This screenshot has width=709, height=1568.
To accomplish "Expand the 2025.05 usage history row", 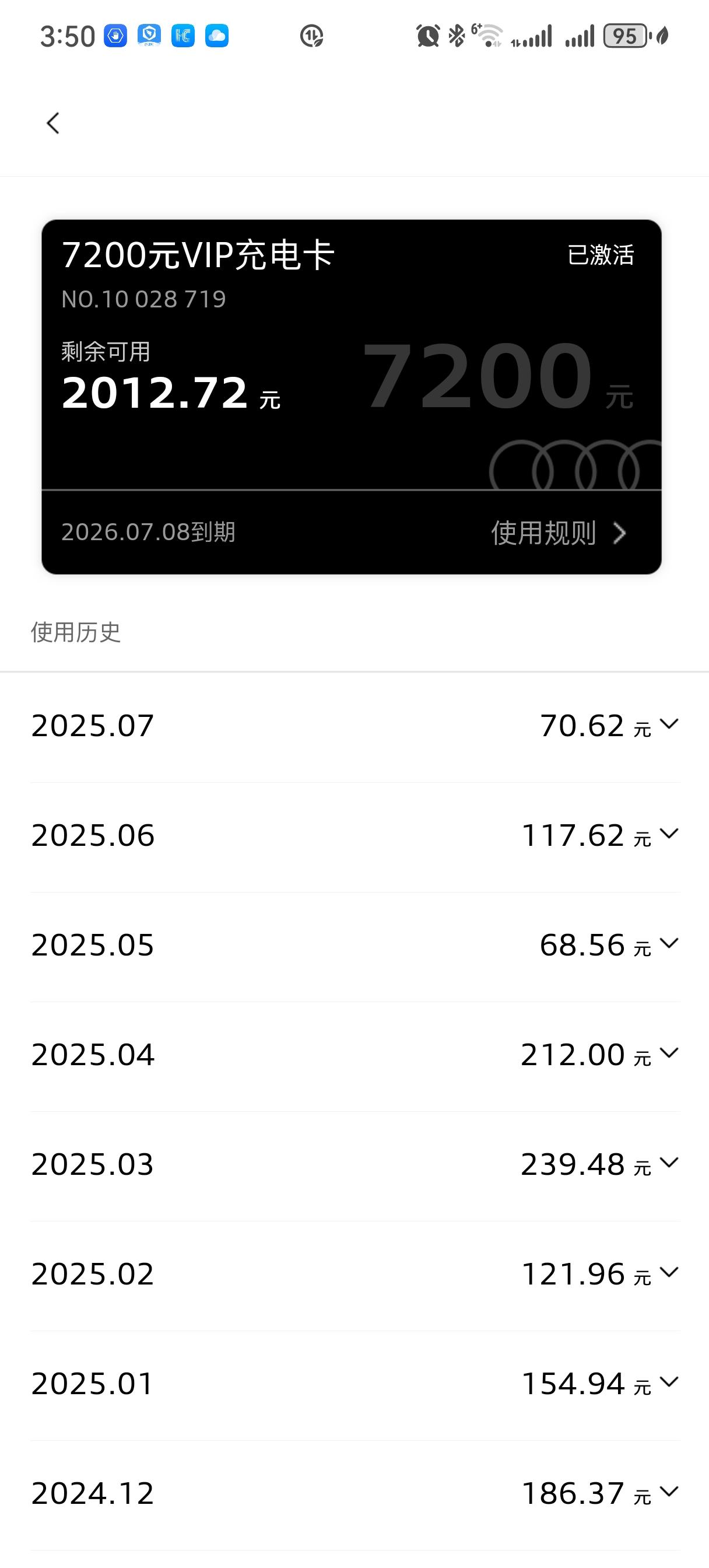I will (x=668, y=943).
